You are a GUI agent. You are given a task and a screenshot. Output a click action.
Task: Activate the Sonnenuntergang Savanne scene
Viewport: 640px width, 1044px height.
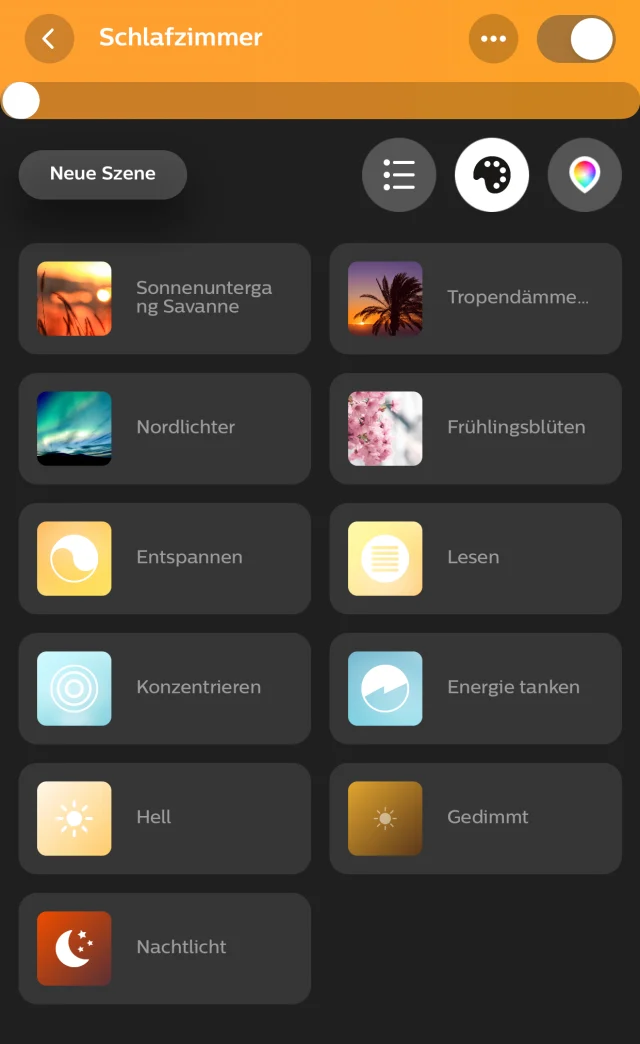pos(165,298)
